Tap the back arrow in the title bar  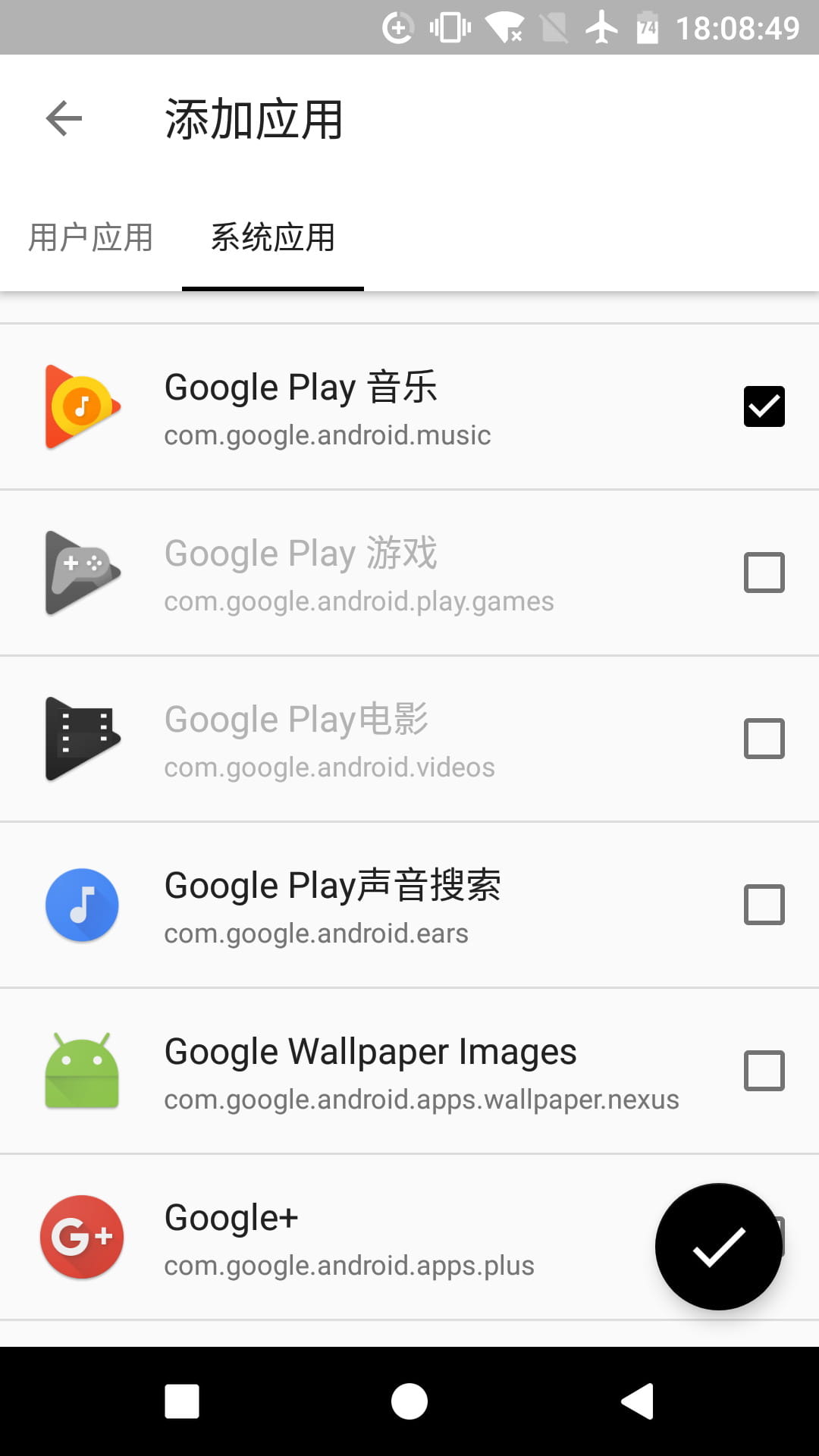tap(64, 118)
